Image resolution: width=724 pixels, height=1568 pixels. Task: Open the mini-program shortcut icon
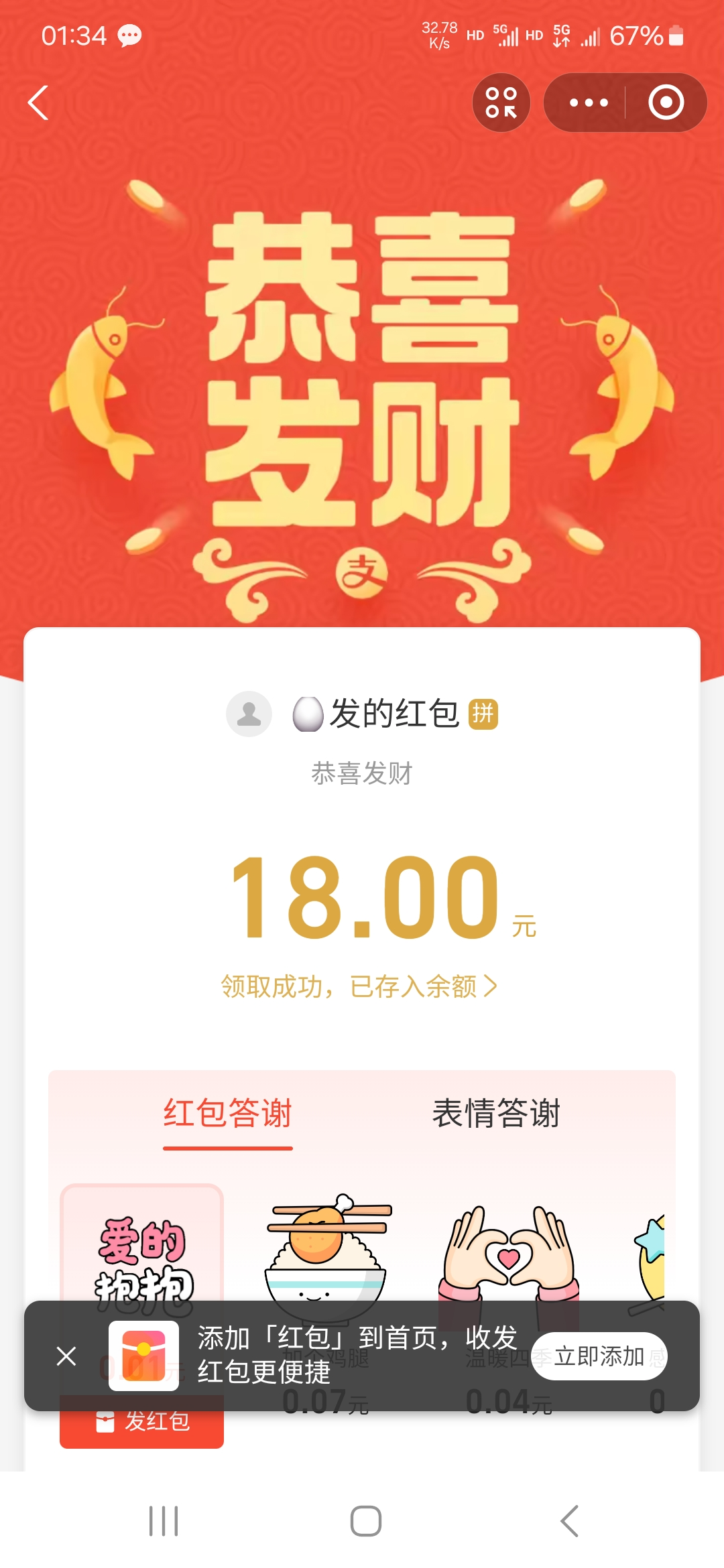coord(501,102)
